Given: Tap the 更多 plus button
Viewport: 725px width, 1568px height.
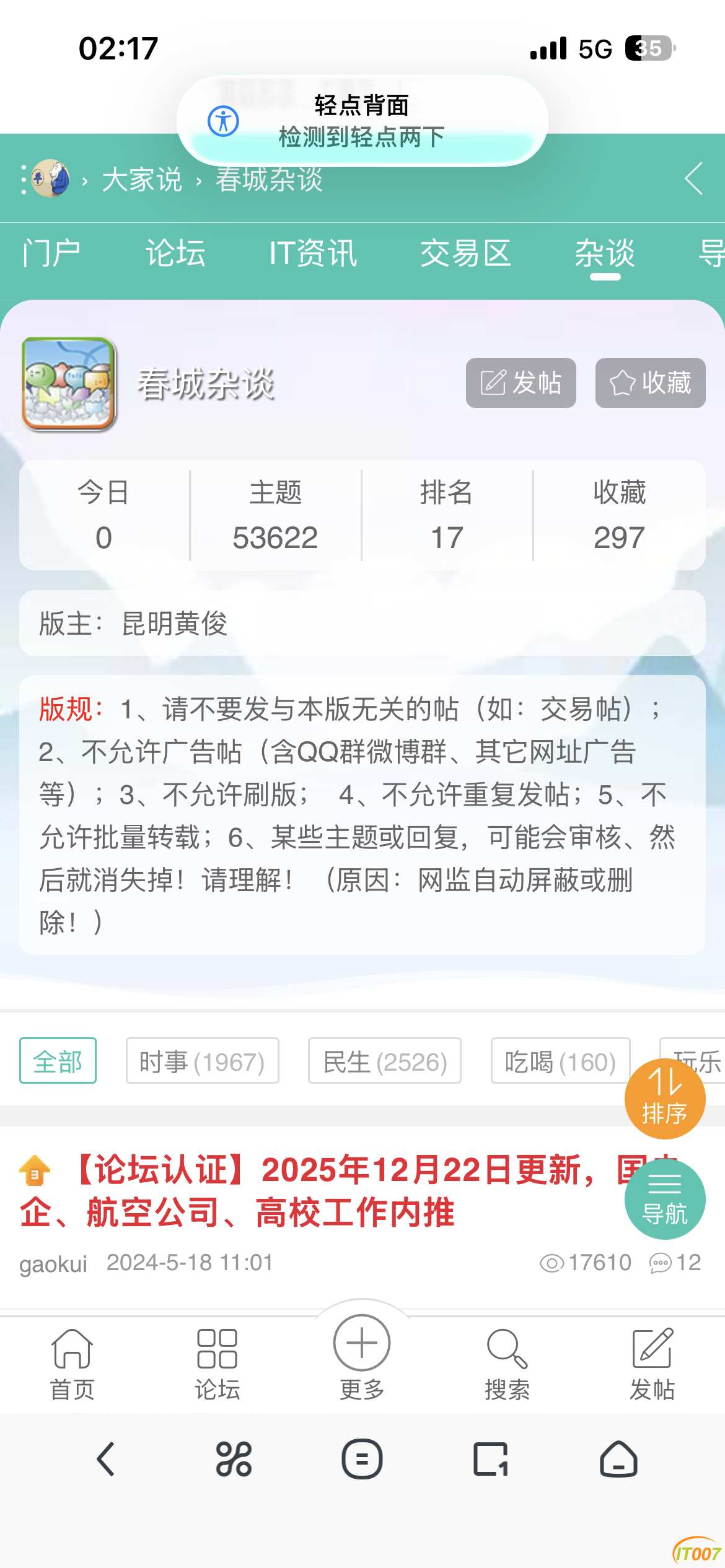Looking at the screenshot, I should pyautogui.click(x=362, y=1356).
